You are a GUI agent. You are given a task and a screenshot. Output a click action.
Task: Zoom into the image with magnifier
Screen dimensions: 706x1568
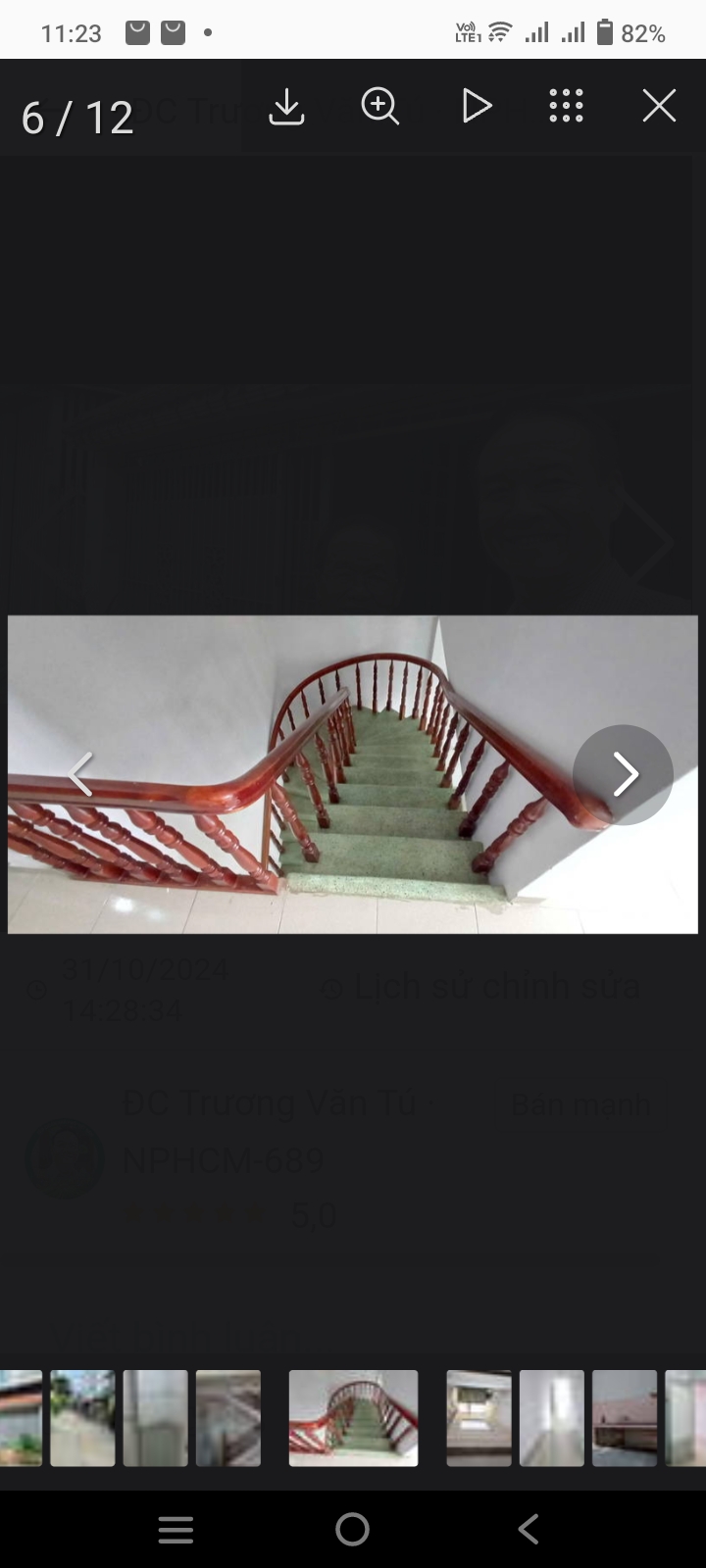pos(379,106)
